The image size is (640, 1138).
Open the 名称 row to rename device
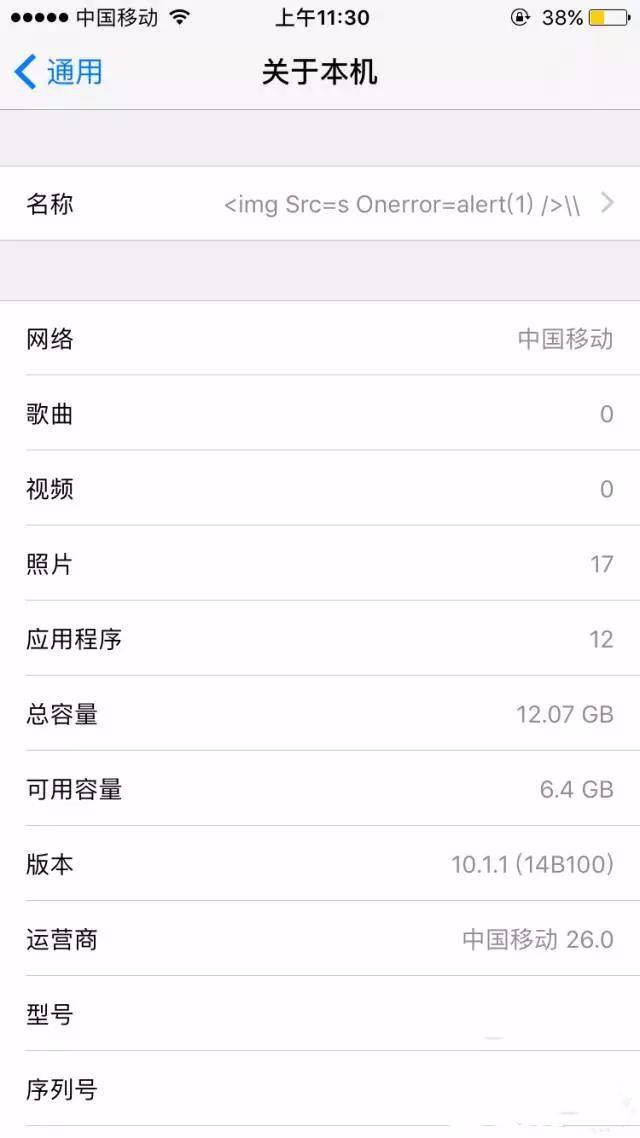point(320,204)
